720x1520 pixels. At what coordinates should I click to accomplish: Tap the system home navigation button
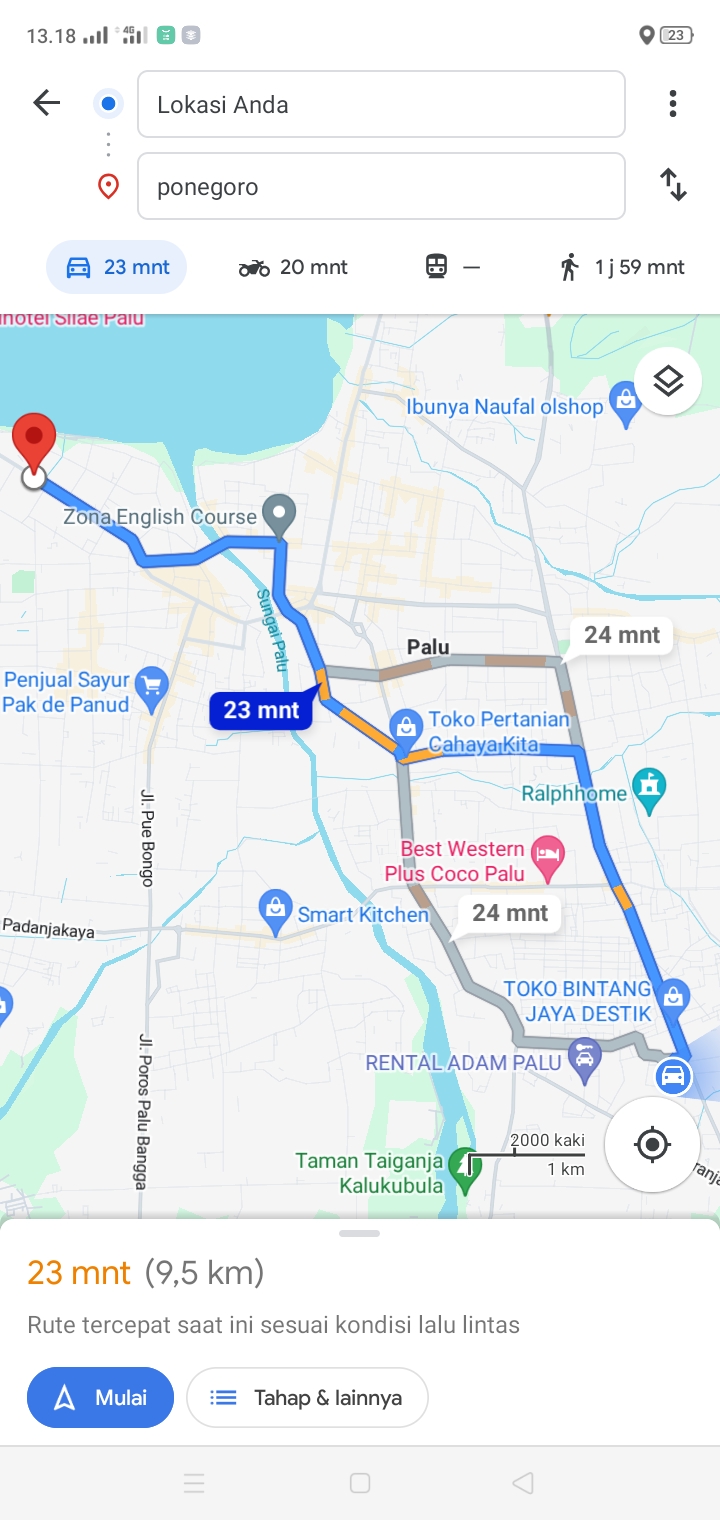pos(360,1483)
